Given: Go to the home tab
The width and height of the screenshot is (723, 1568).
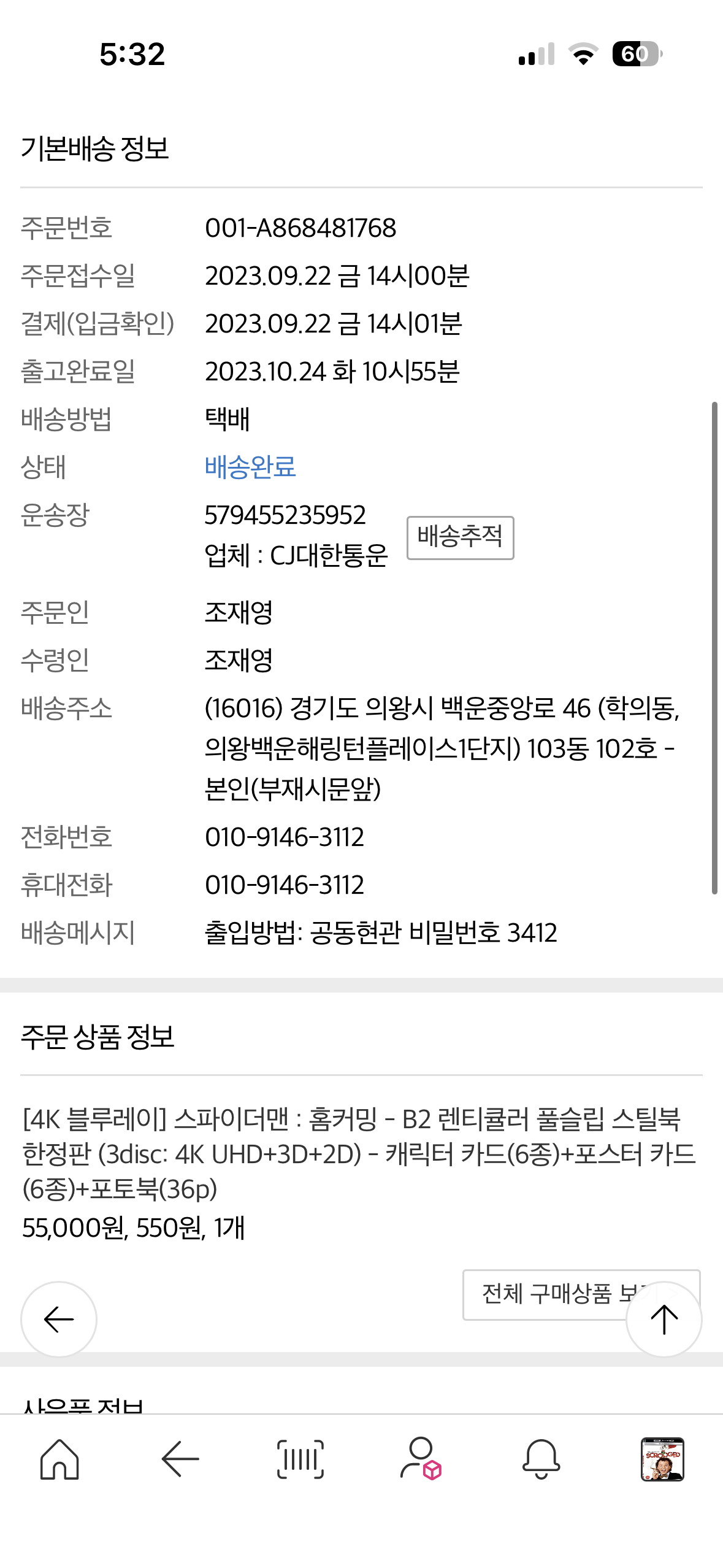Looking at the screenshot, I should pos(59,1459).
